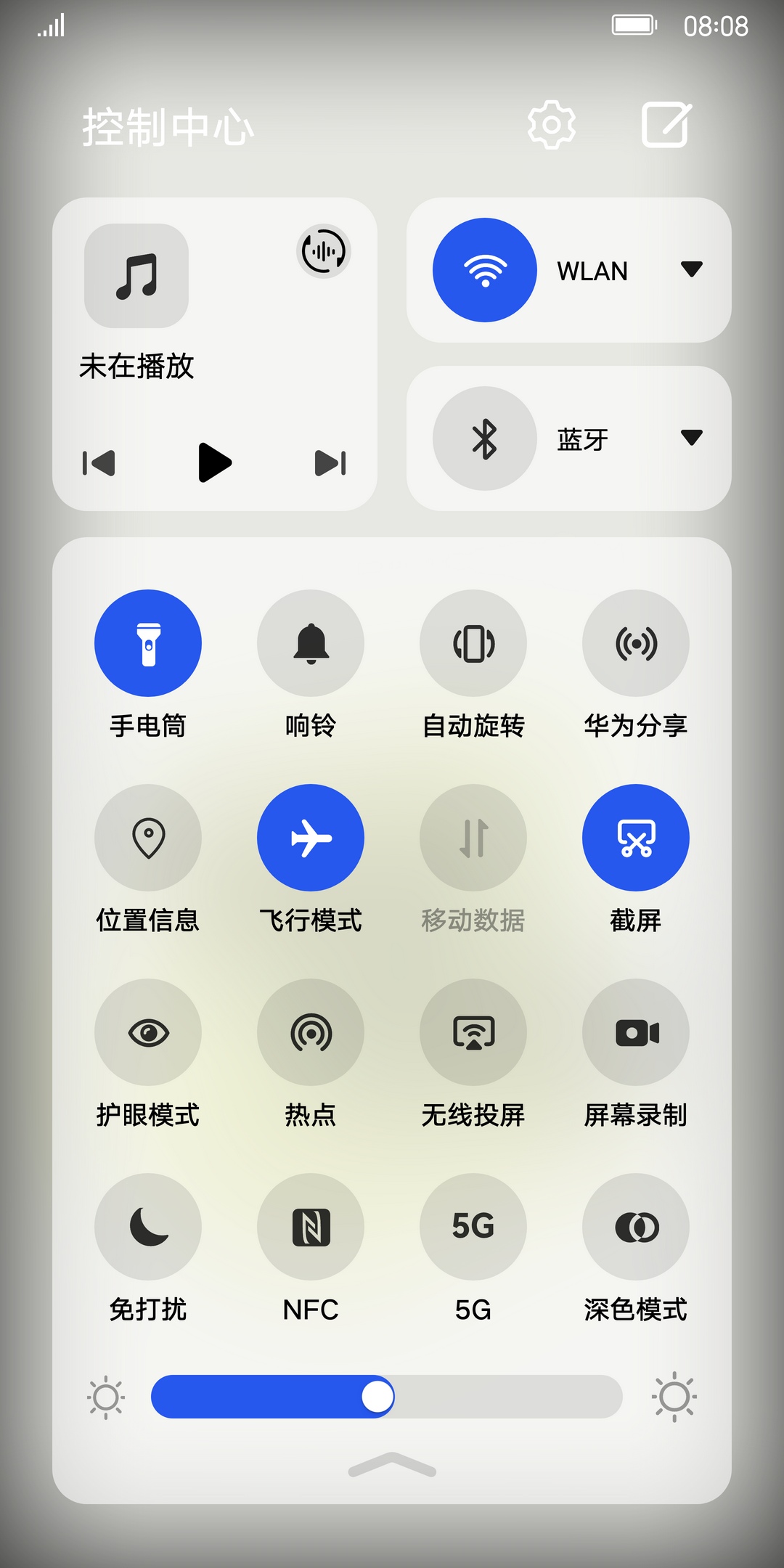Enable 位置信息 location services
This screenshot has width=784, height=1568.
pyautogui.click(x=148, y=838)
